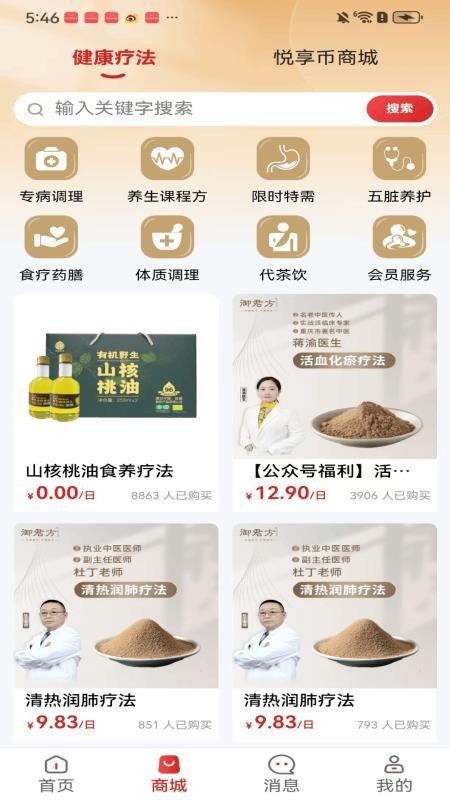The image size is (450, 800).
Task: Tap the red 搜索 button
Action: click(x=399, y=109)
